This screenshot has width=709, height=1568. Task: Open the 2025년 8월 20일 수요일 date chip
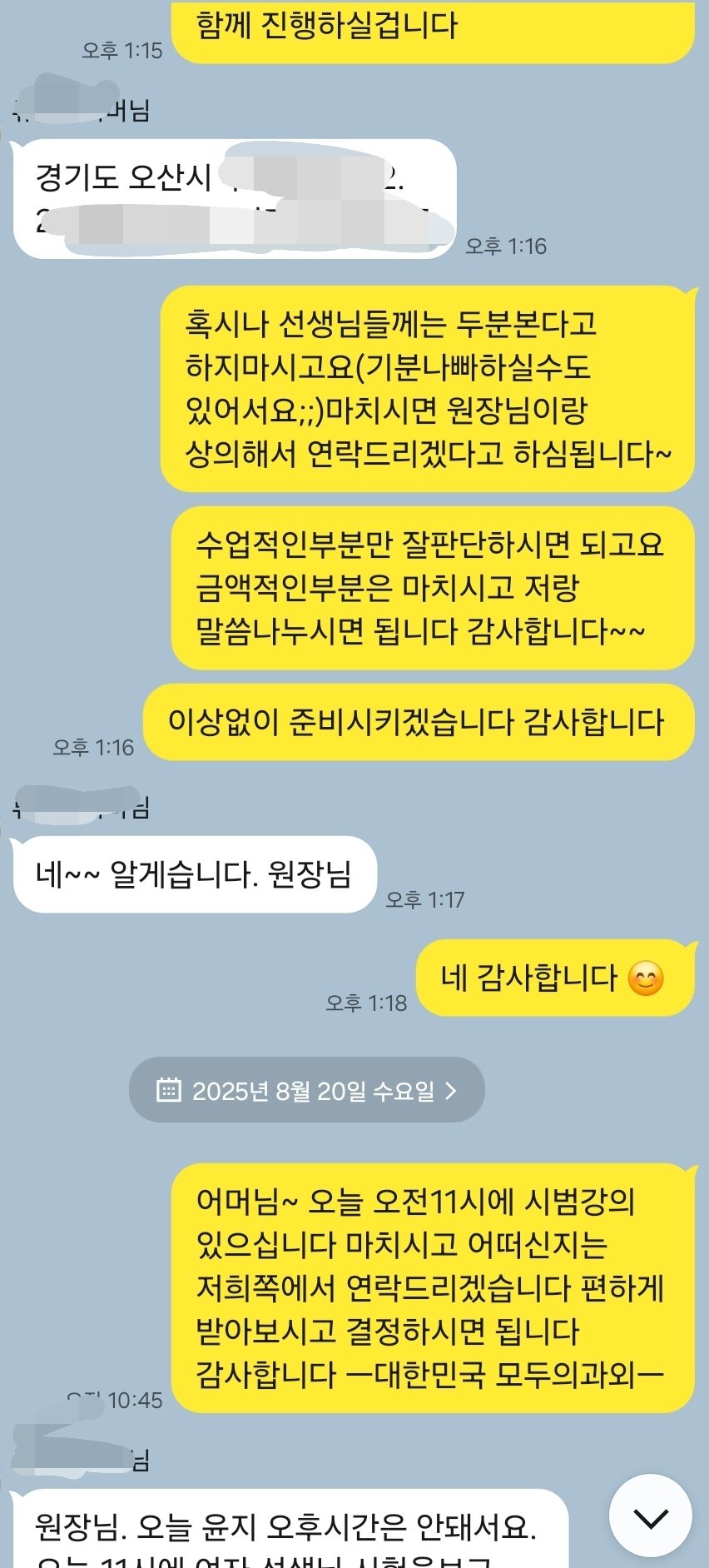point(307,1090)
